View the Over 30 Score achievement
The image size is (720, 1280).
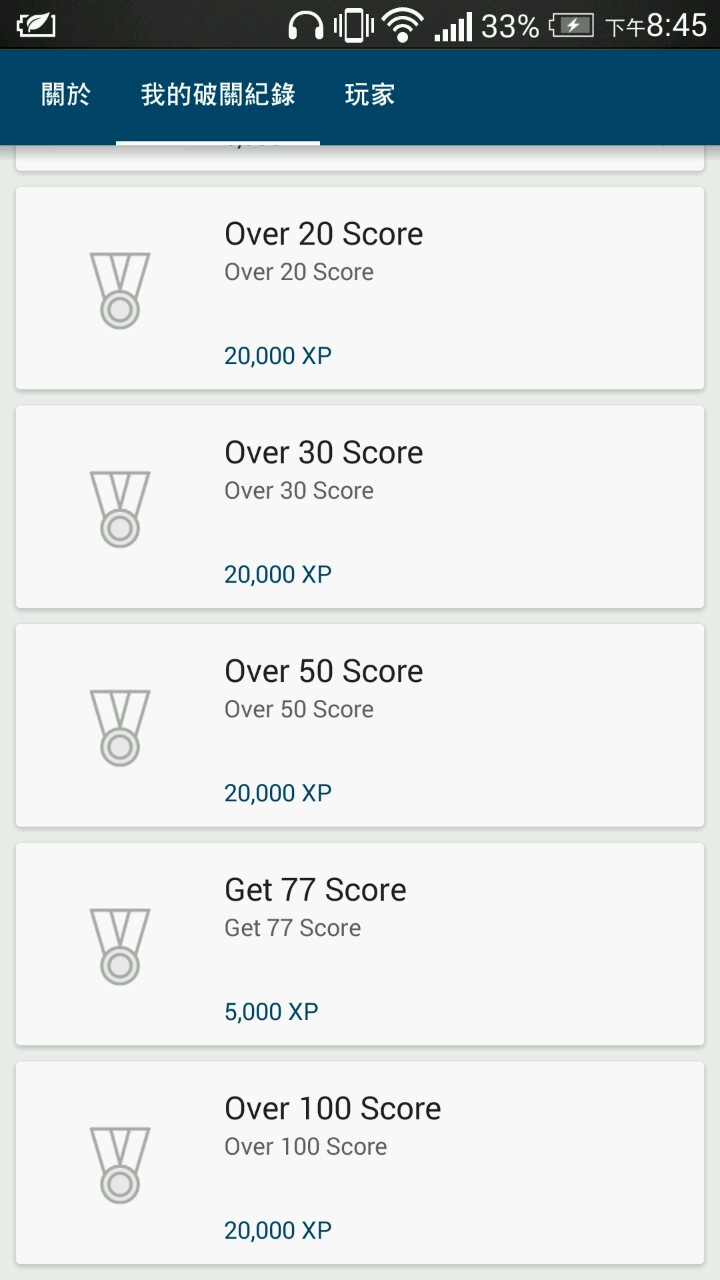[360, 507]
